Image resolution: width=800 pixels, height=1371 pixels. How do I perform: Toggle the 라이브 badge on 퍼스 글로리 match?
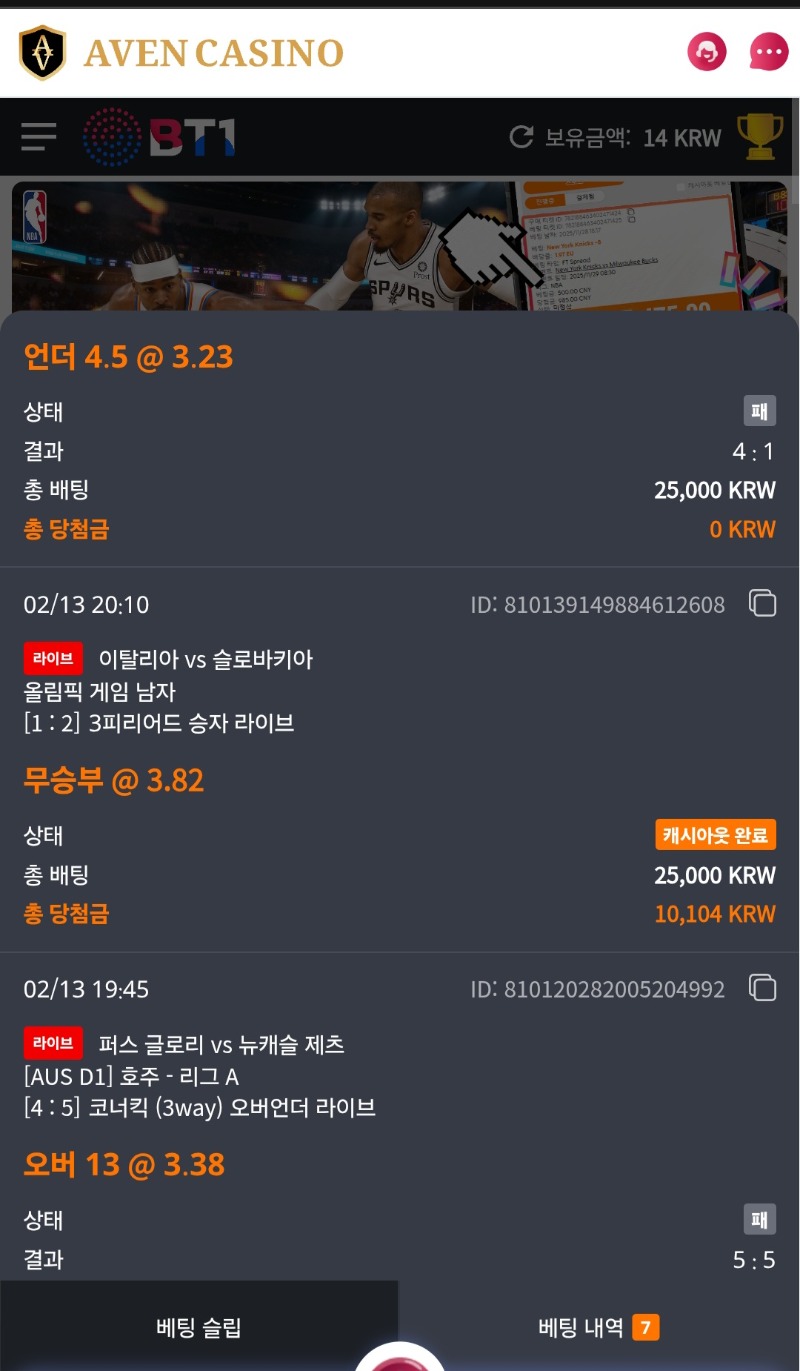tap(53, 1044)
